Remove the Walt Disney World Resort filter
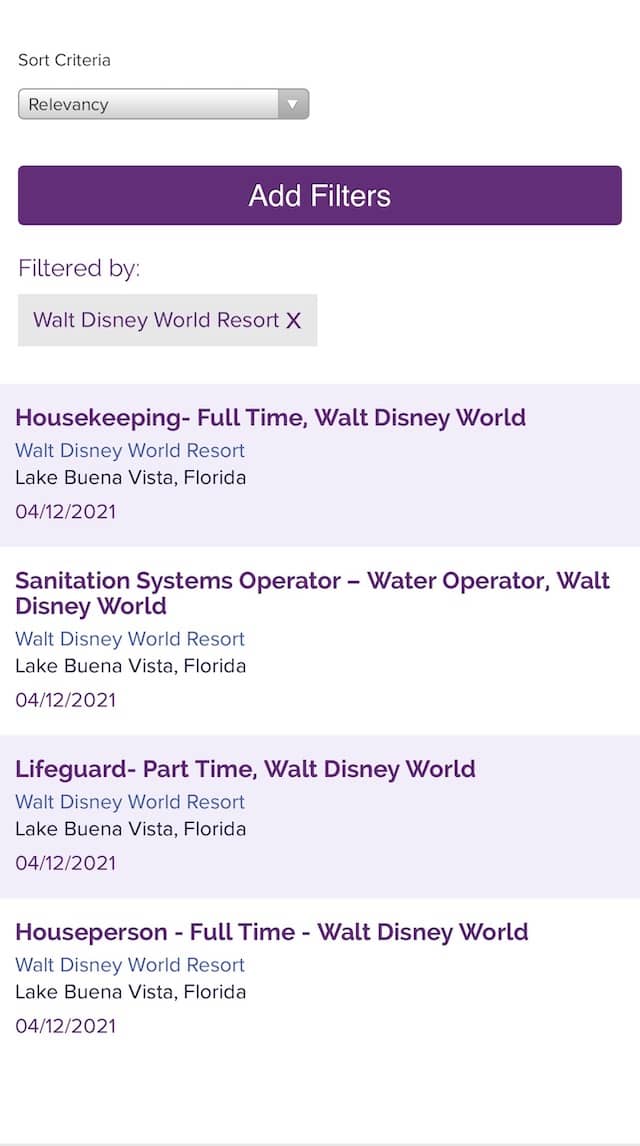Viewport: 640px width, 1146px height. tap(294, 320)
